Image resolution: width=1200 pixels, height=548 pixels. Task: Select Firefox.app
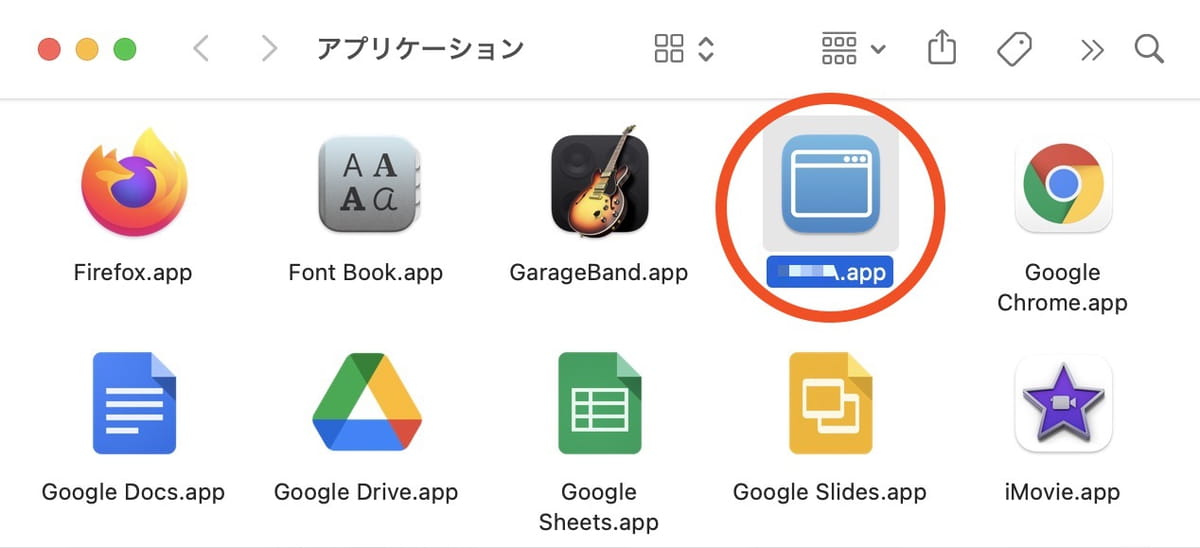[133, 184]
